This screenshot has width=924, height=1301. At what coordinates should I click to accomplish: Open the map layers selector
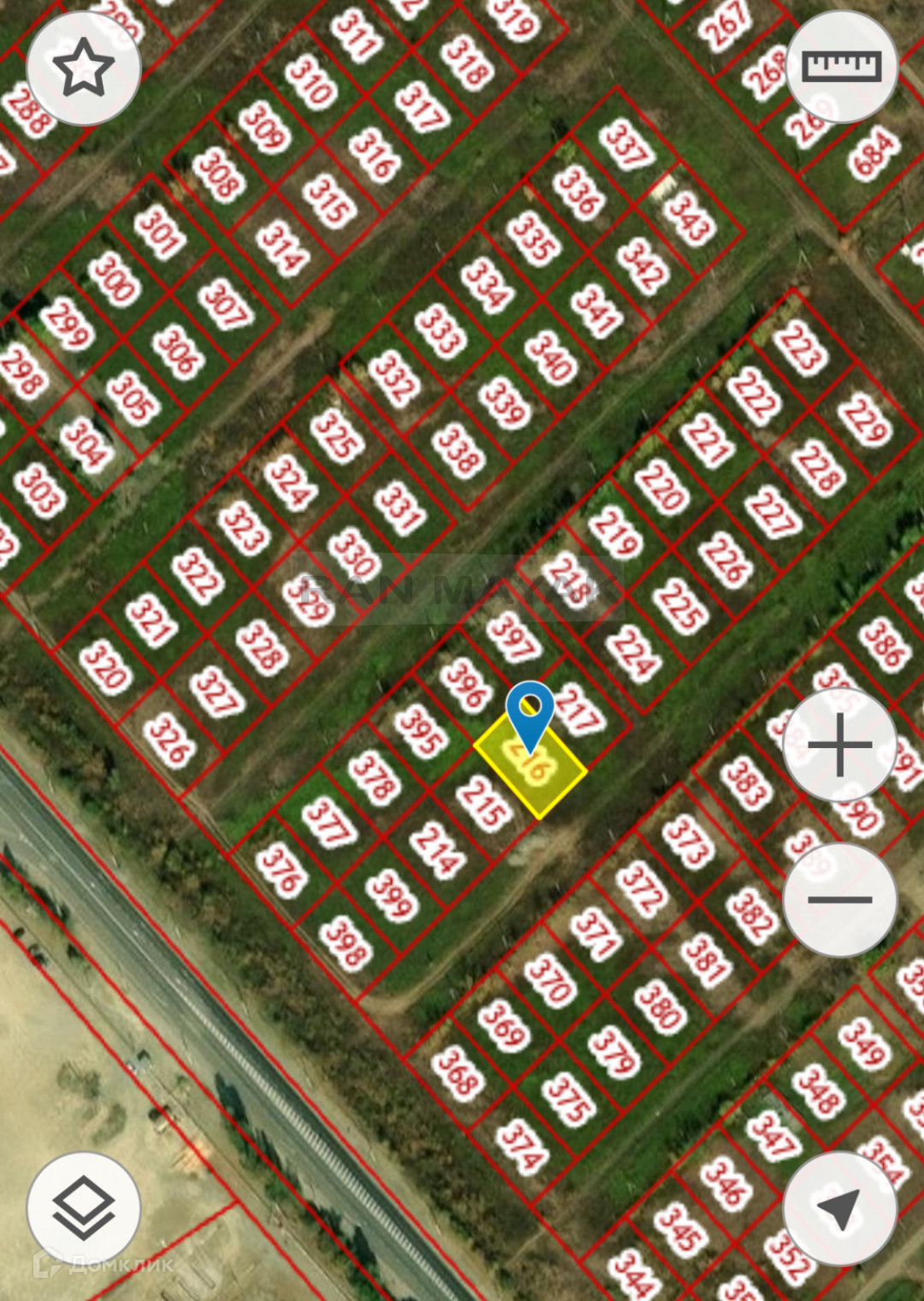point(84,1209)
